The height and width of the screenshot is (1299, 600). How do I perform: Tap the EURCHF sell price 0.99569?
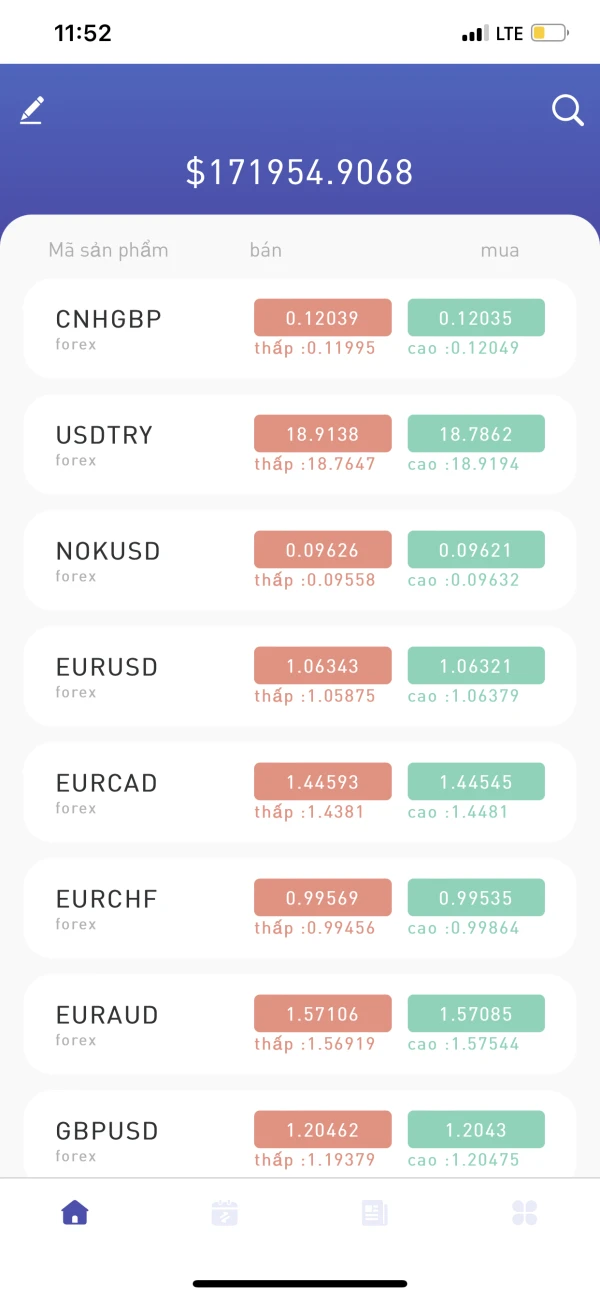coord(322,898)
